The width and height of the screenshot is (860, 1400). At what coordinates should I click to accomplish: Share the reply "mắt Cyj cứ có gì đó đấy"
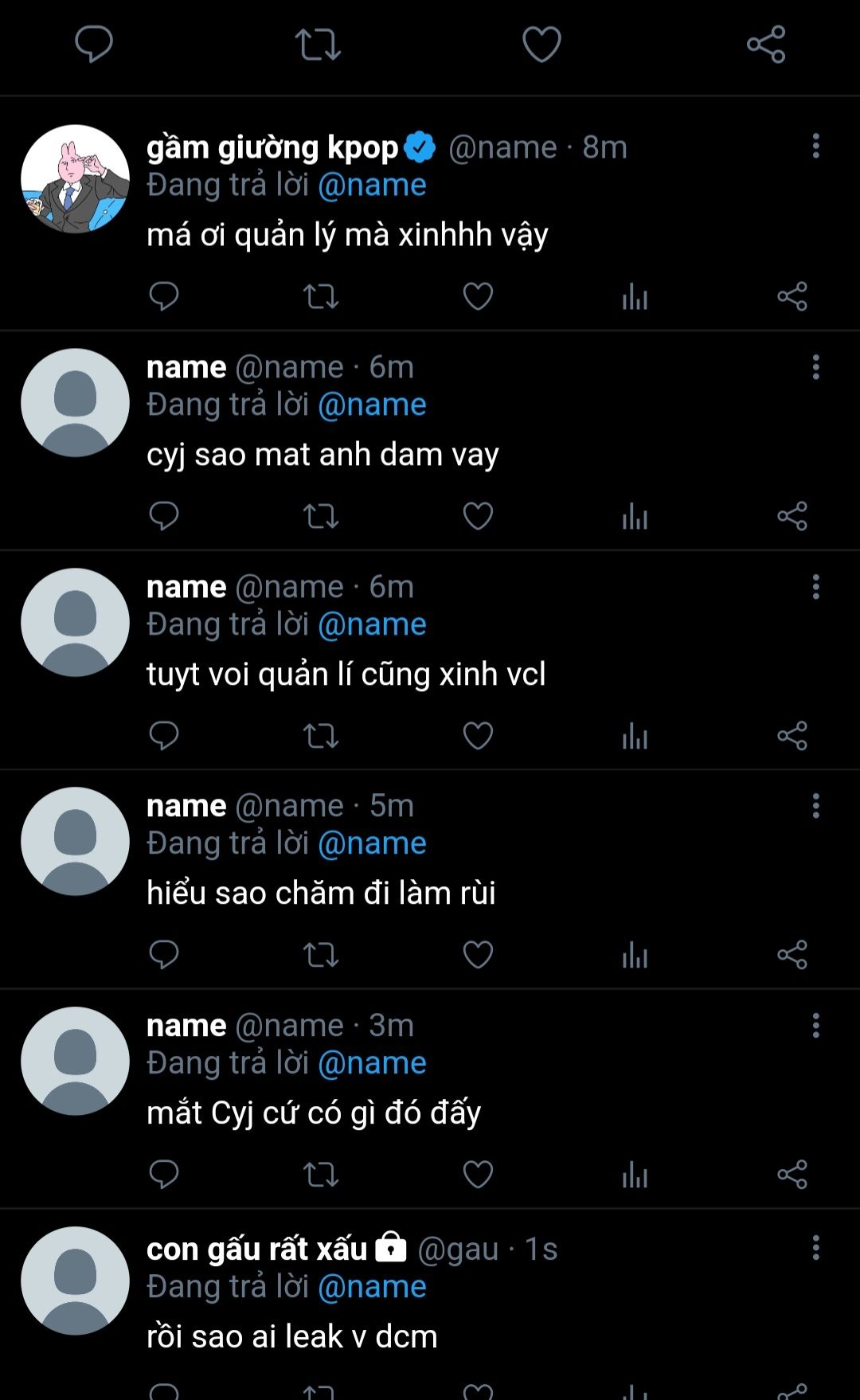(x=792, y=1175)
